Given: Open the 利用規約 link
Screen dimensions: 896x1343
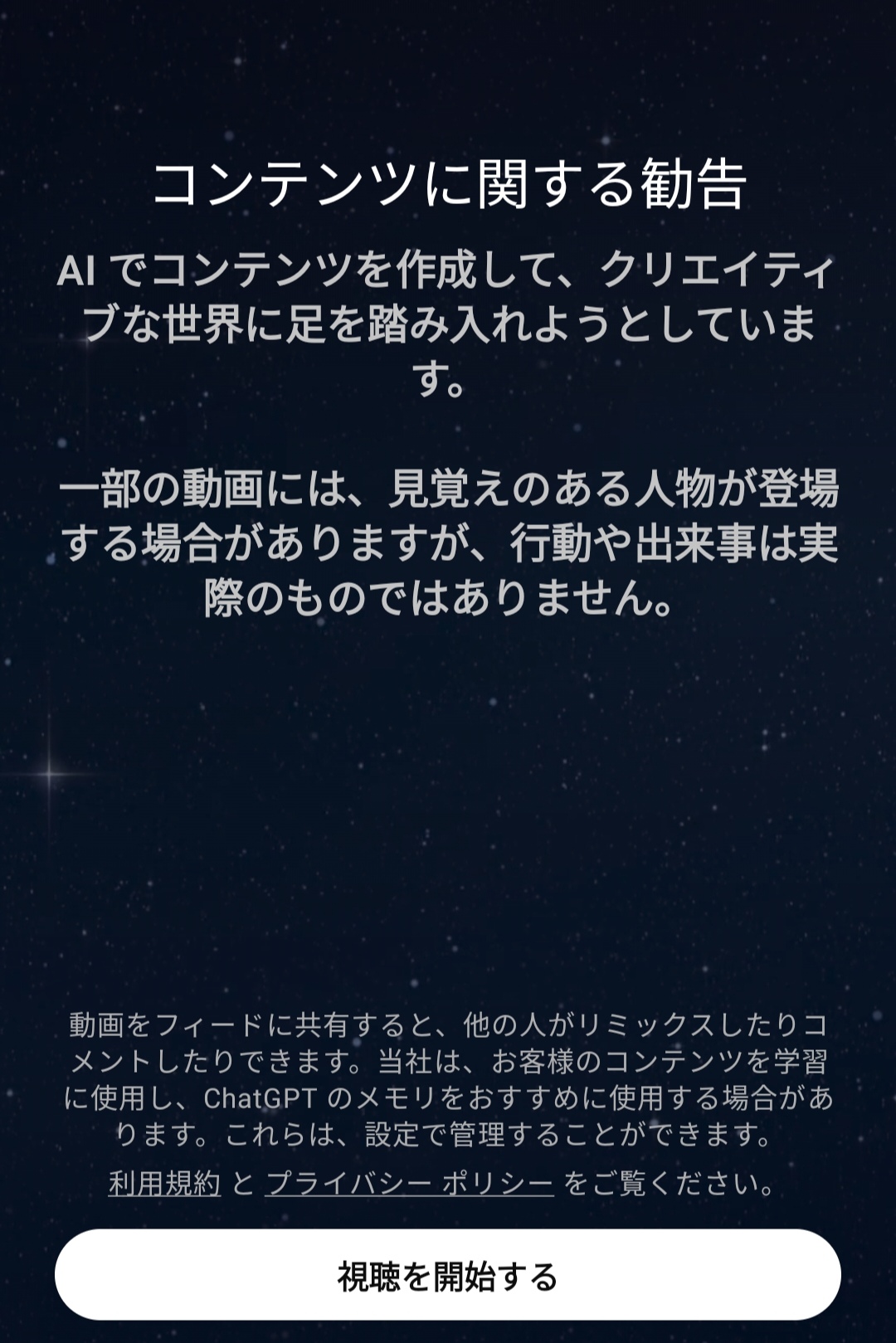Looking at the screenshot, I should [x=164, y=1182].
